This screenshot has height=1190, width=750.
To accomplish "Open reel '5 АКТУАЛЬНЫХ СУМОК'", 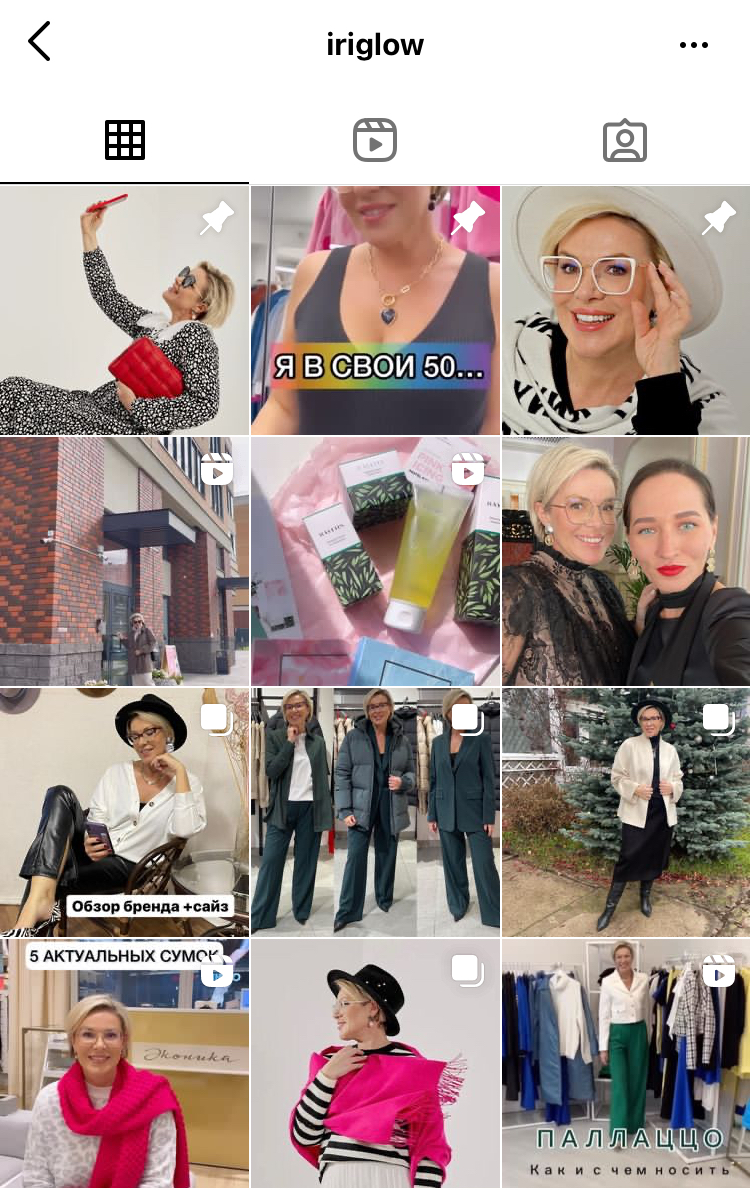I will coord(124,1063).
